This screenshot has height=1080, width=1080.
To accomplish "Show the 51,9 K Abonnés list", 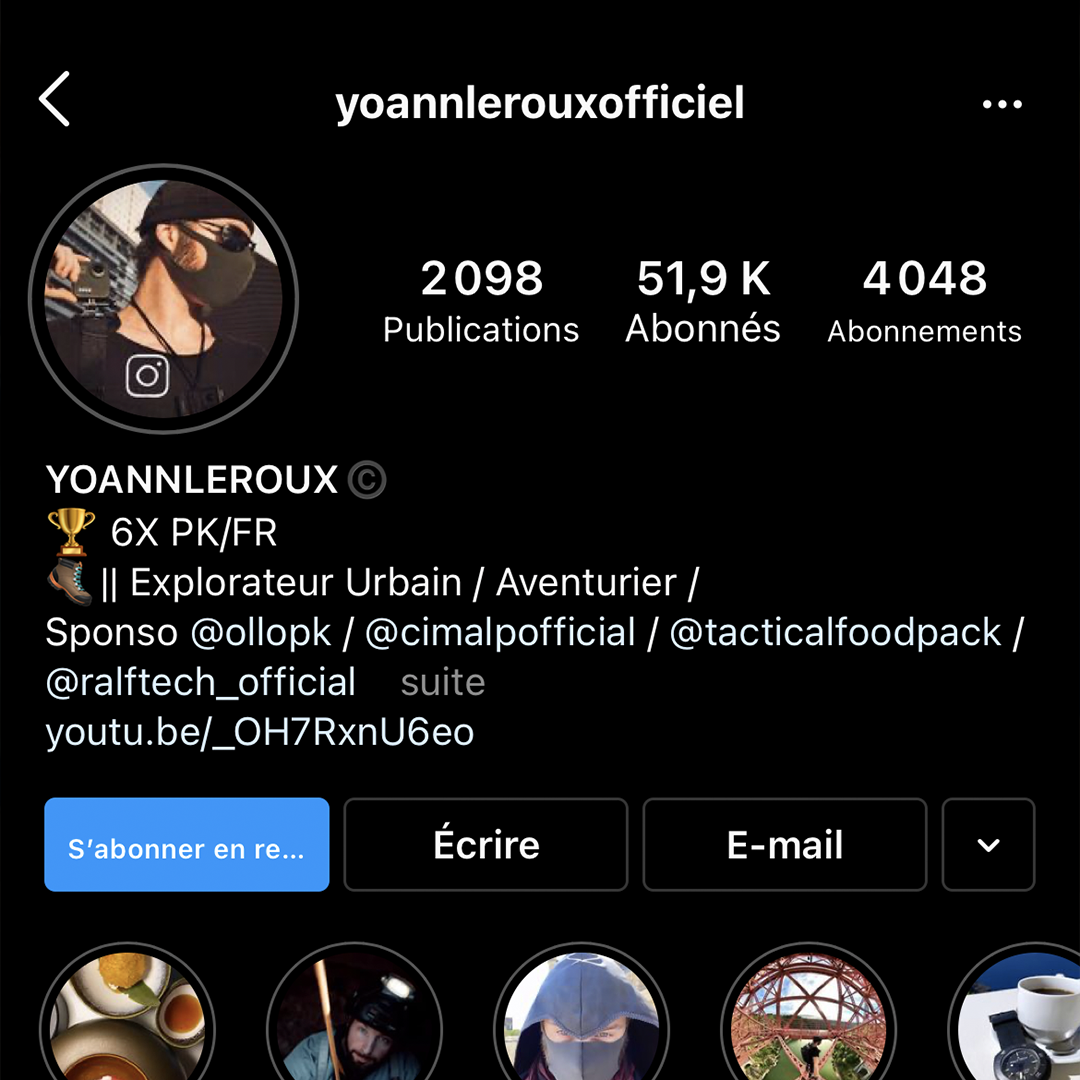I will click(x=703, y=301).
